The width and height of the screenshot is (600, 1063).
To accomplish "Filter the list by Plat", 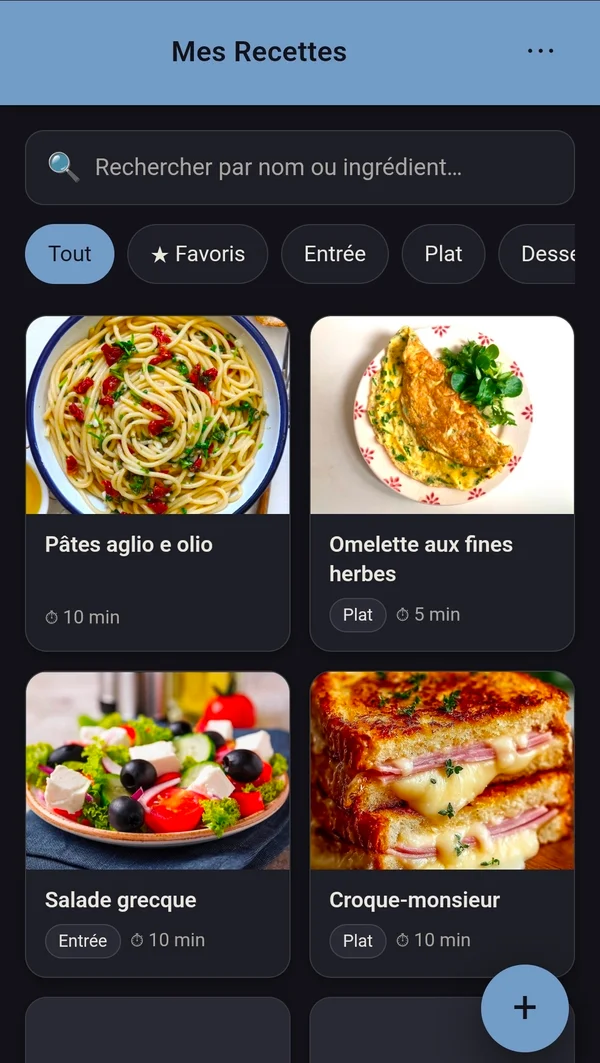I will point(443,254).
